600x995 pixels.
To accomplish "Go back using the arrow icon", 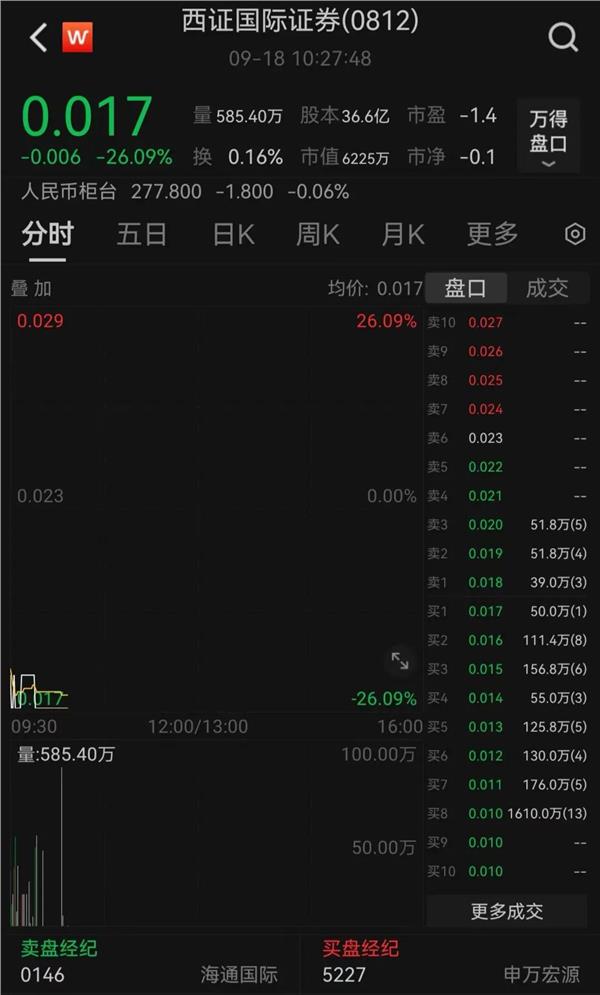I will (x=38, y=38).
